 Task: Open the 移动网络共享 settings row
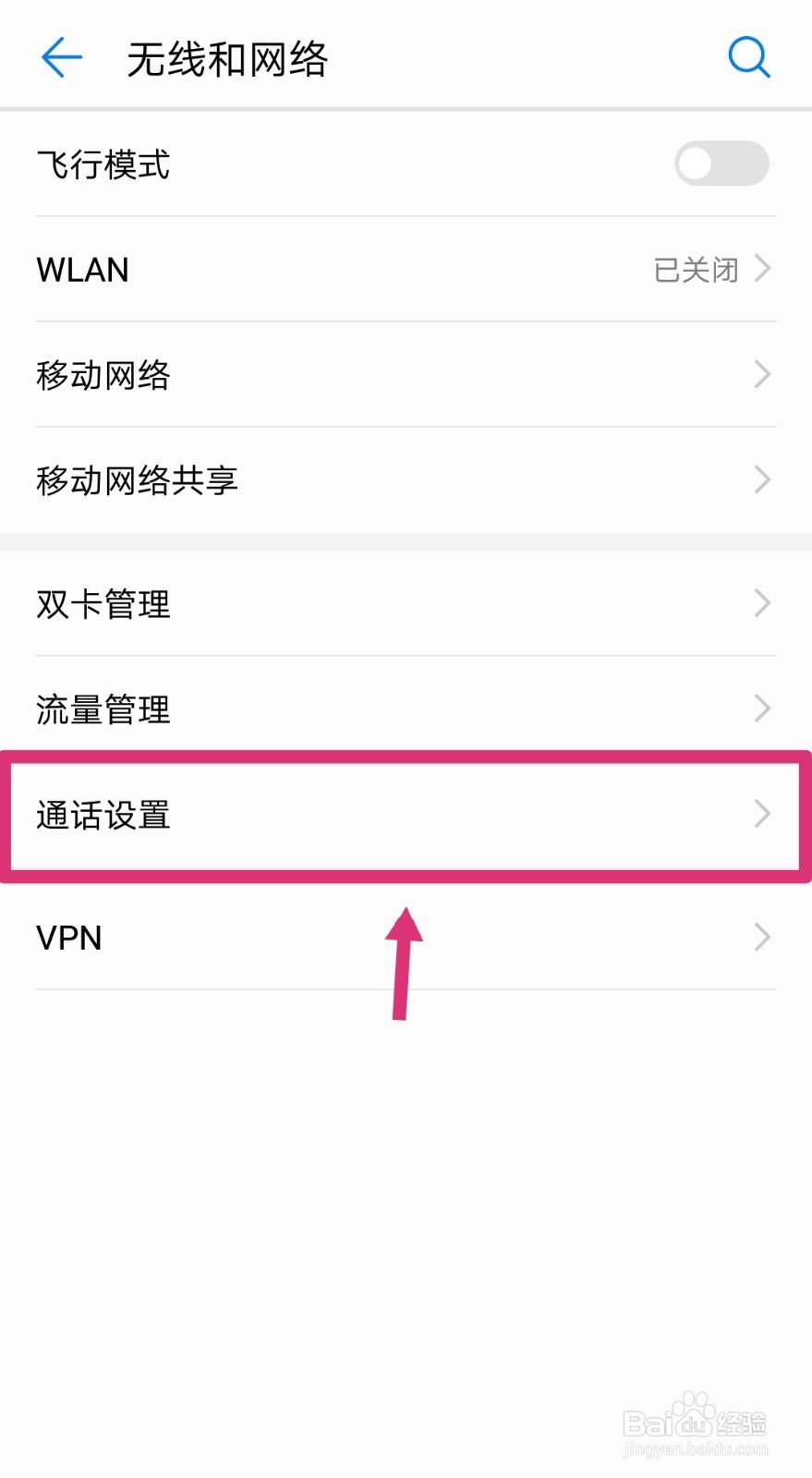(x=406, y=479)
